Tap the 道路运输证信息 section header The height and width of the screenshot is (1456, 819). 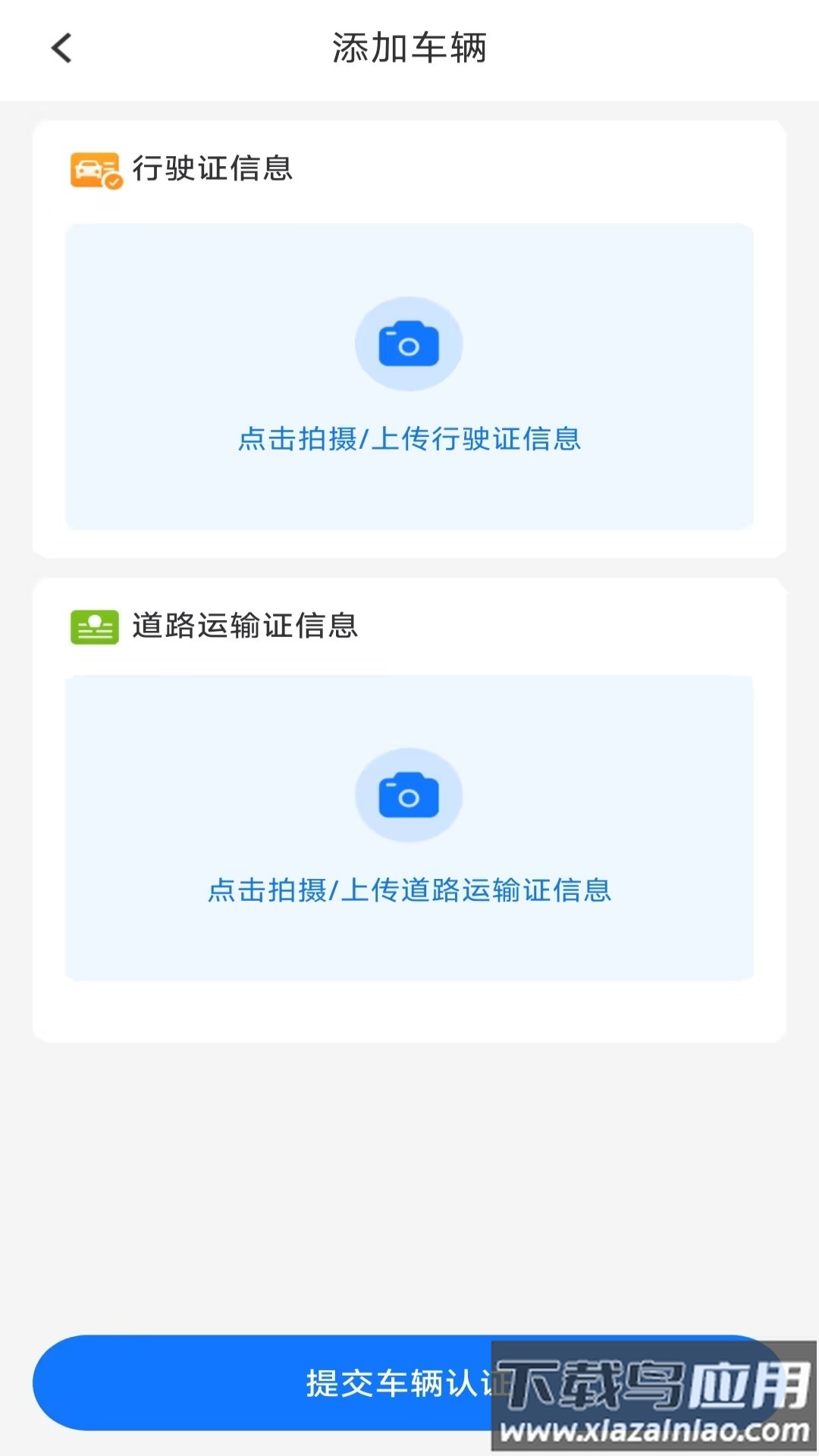pos(246,627)
